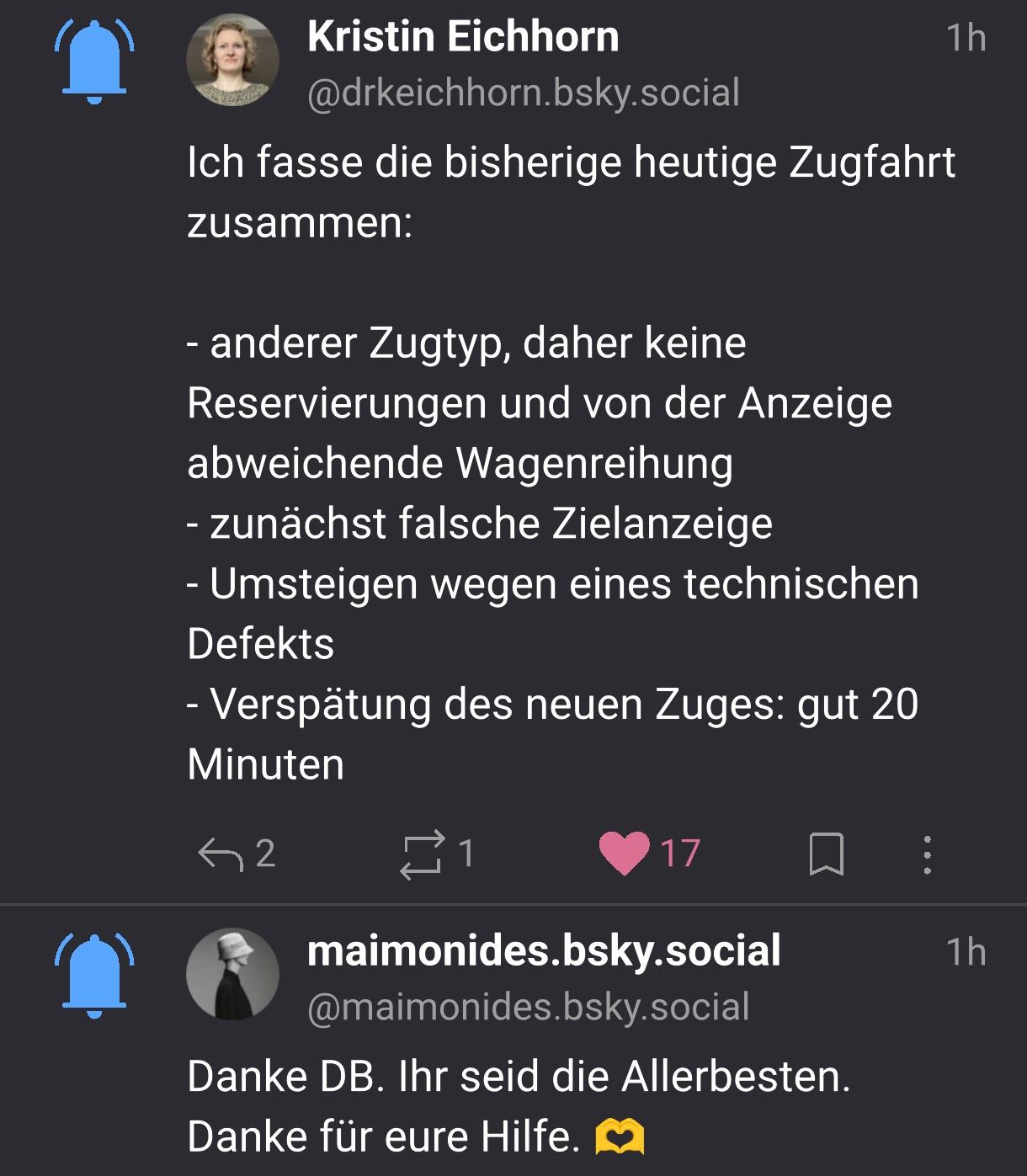The width and height of the screenshot is (1027, 1176).
Task: Reply to Kristin Eichhorn's post
Action: pos(219,854)
